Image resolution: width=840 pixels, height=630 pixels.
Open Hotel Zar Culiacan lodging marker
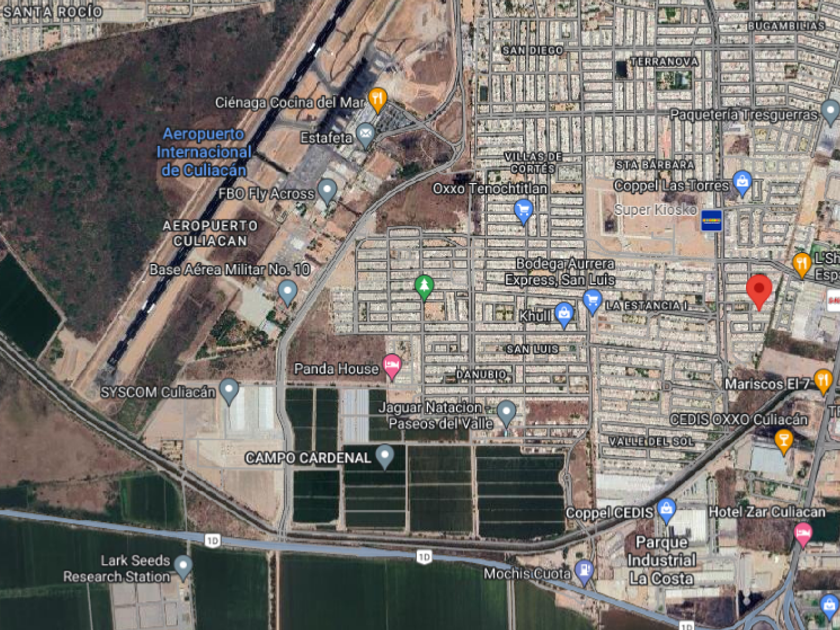[802, 534]
